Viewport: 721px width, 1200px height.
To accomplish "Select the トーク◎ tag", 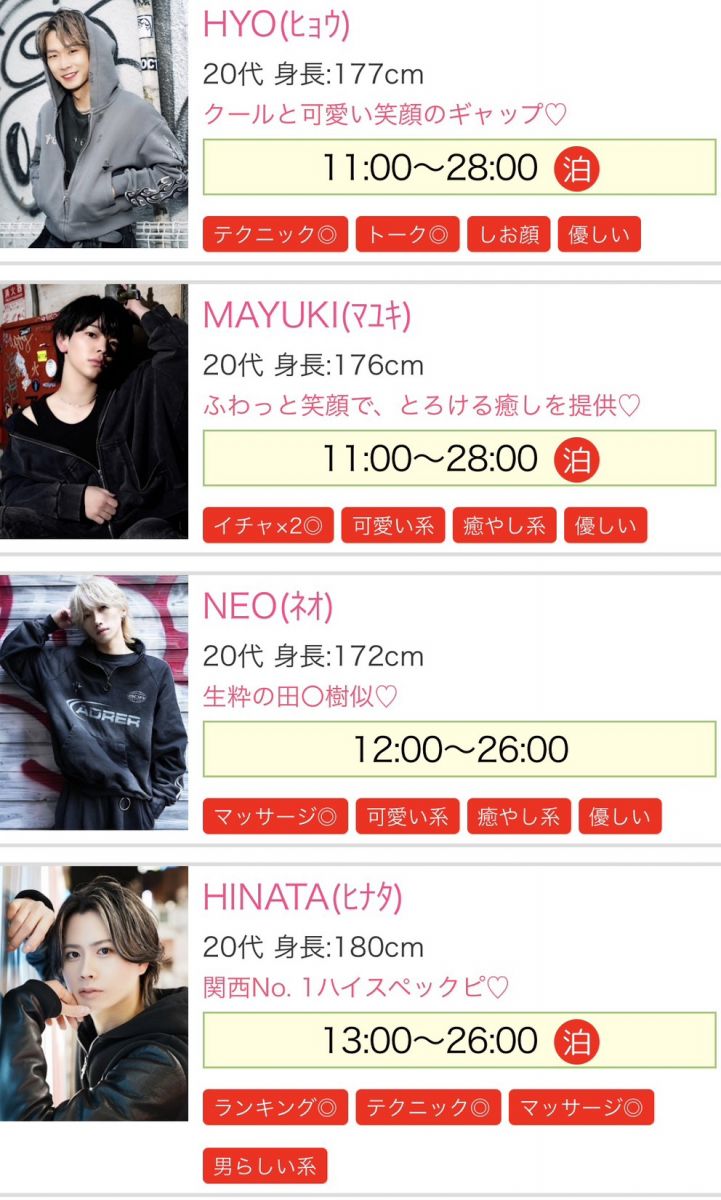I will (407, 235).
